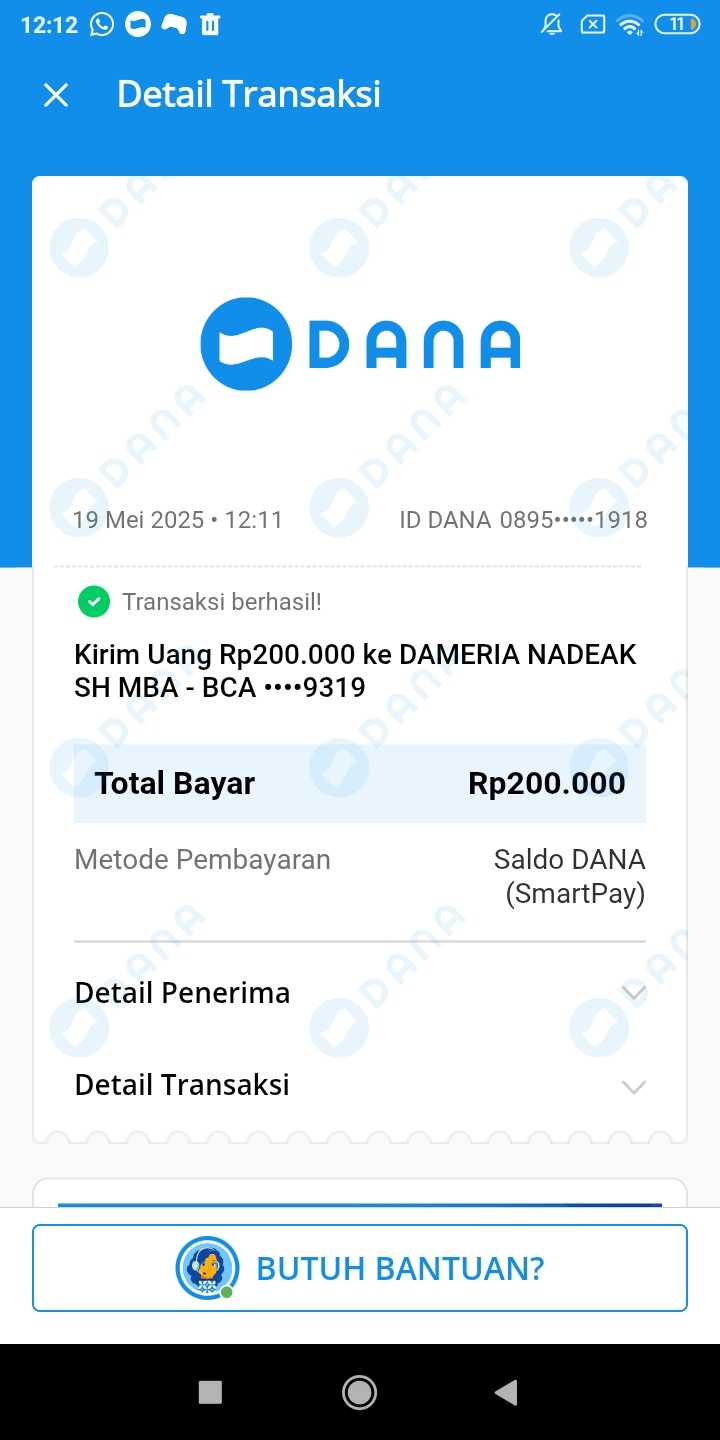Tap the Butuh Bantuan? help button

coord(360,1268)
